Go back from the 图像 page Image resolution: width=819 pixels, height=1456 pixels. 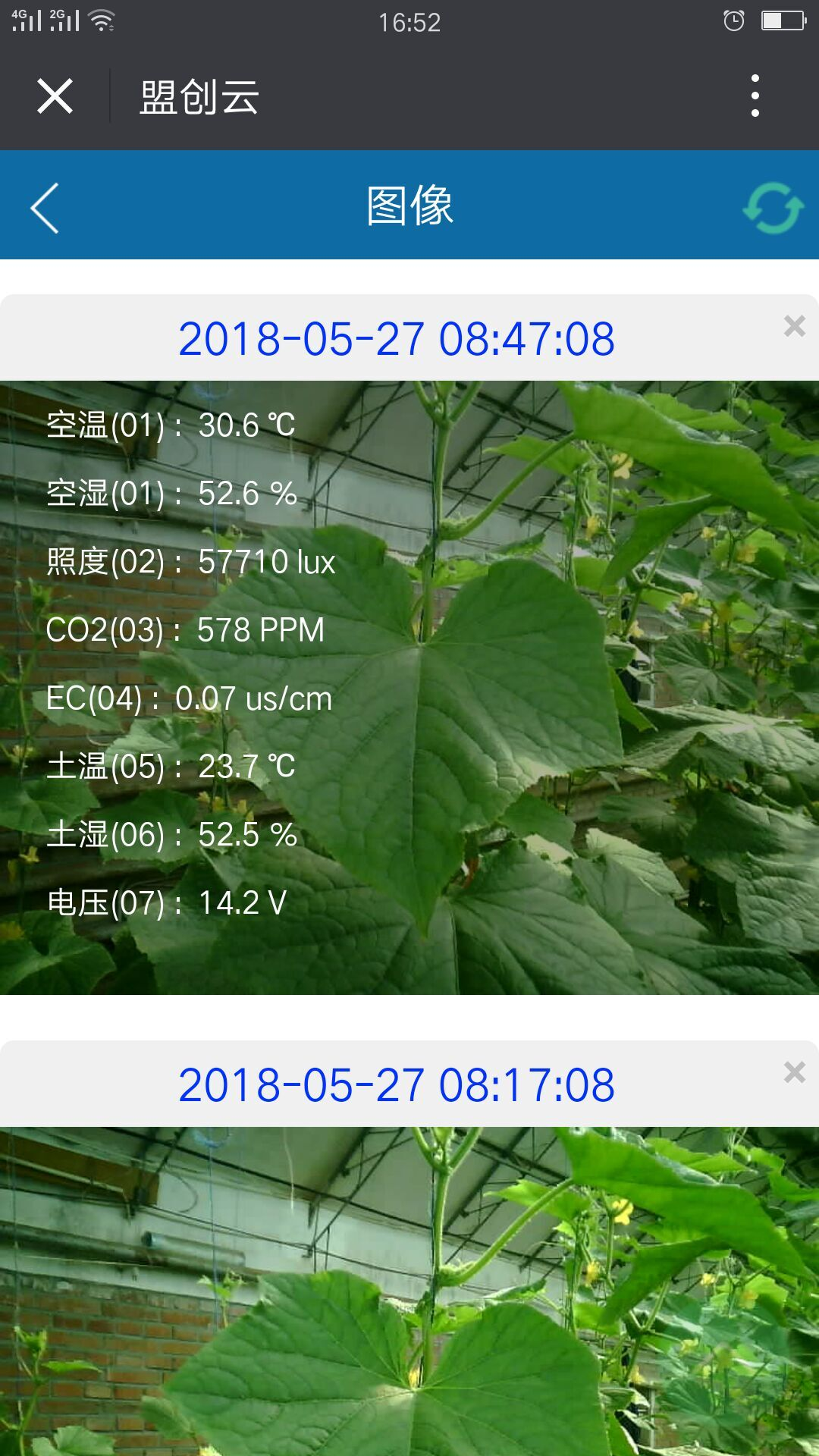coord(45,207)
